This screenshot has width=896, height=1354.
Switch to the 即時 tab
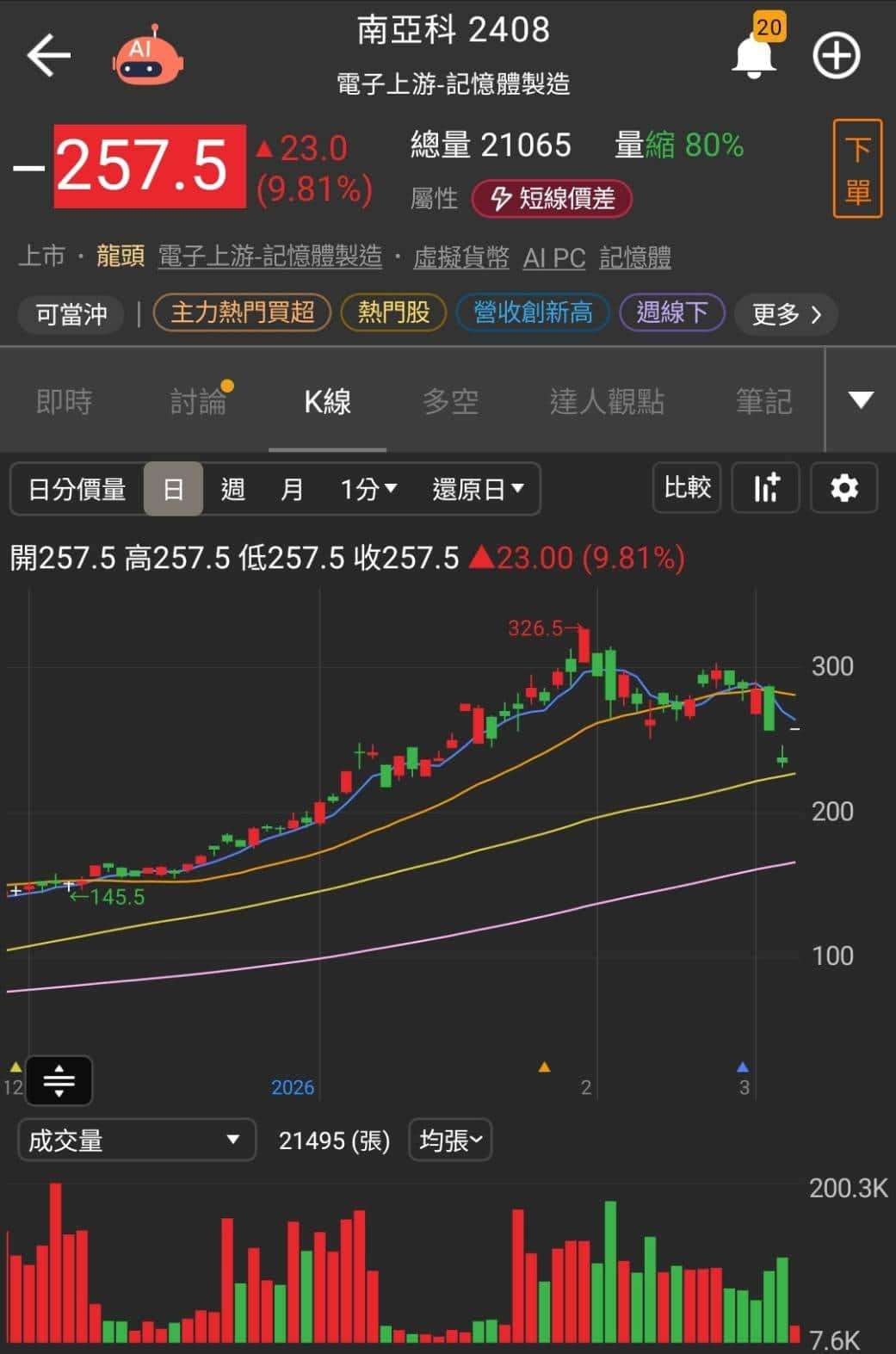click(x=65, y=401)
